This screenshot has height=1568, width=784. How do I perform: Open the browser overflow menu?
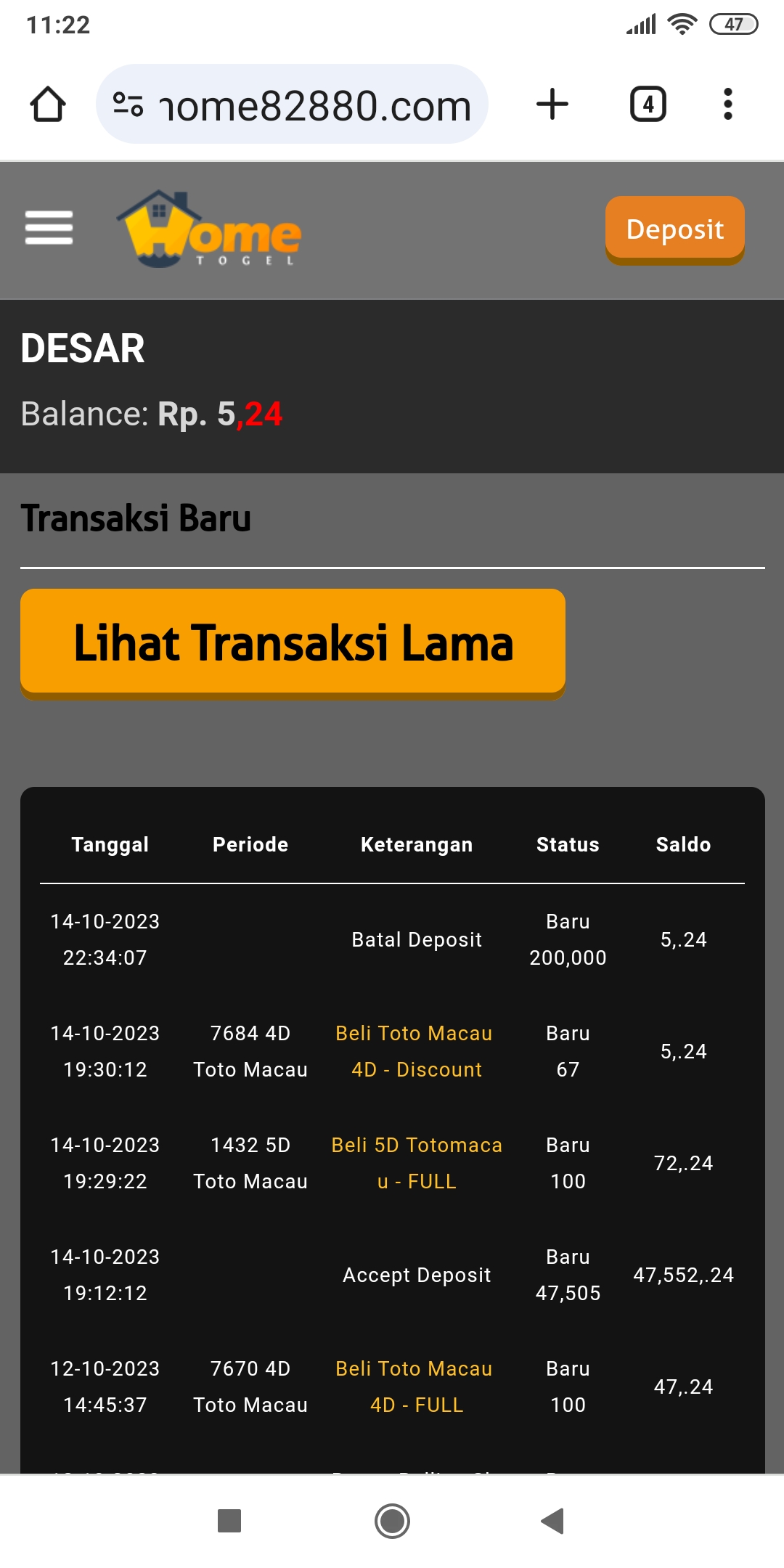(x=727, y=105)
